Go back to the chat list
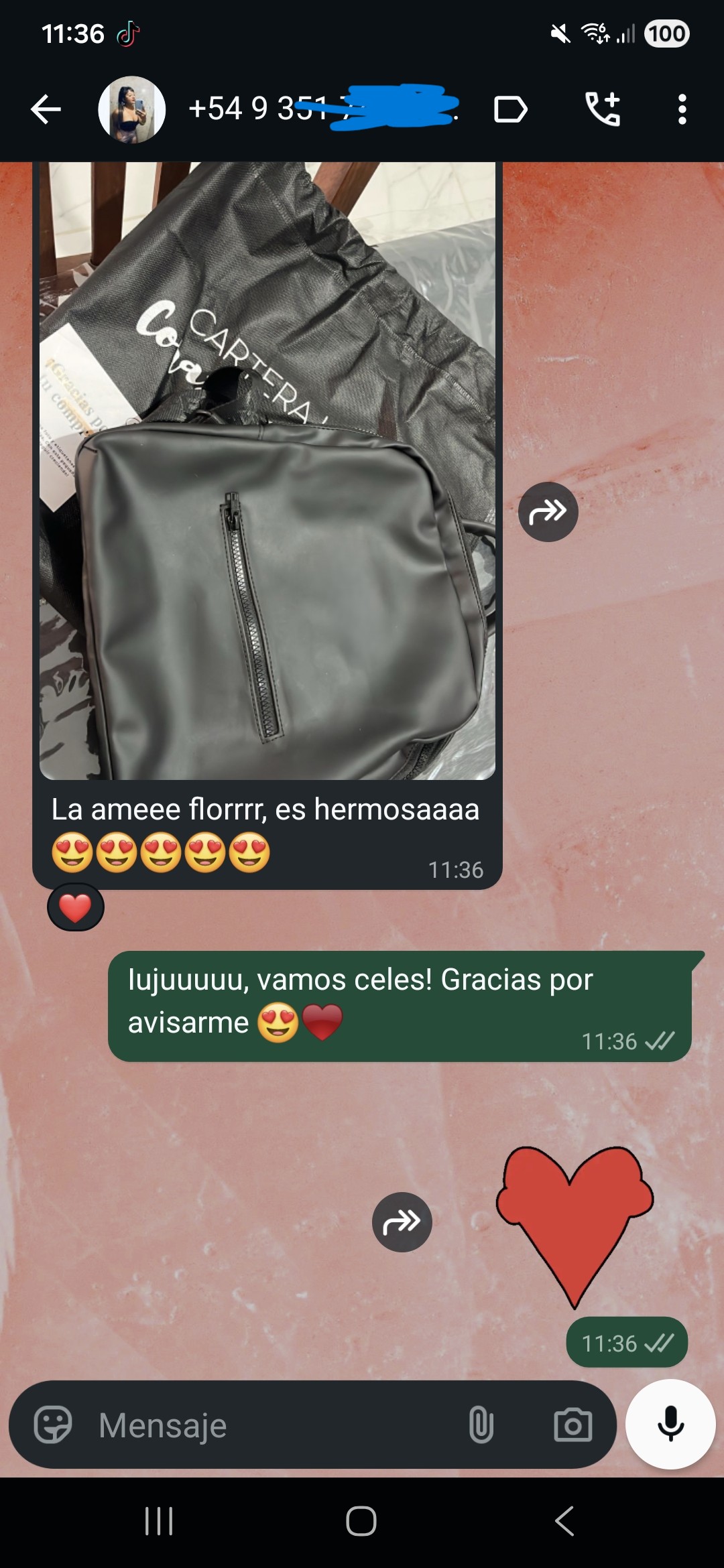 point(46,109)
